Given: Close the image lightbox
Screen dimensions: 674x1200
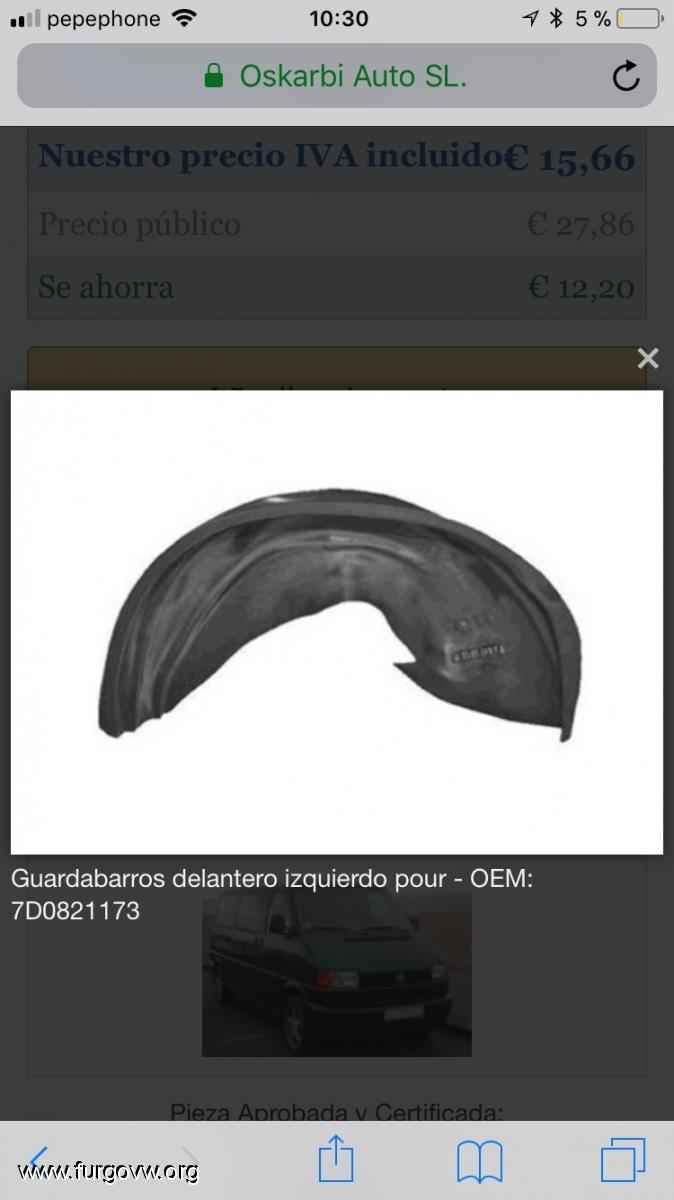Looking at the screenshot, I should click(x=648, y=359).
